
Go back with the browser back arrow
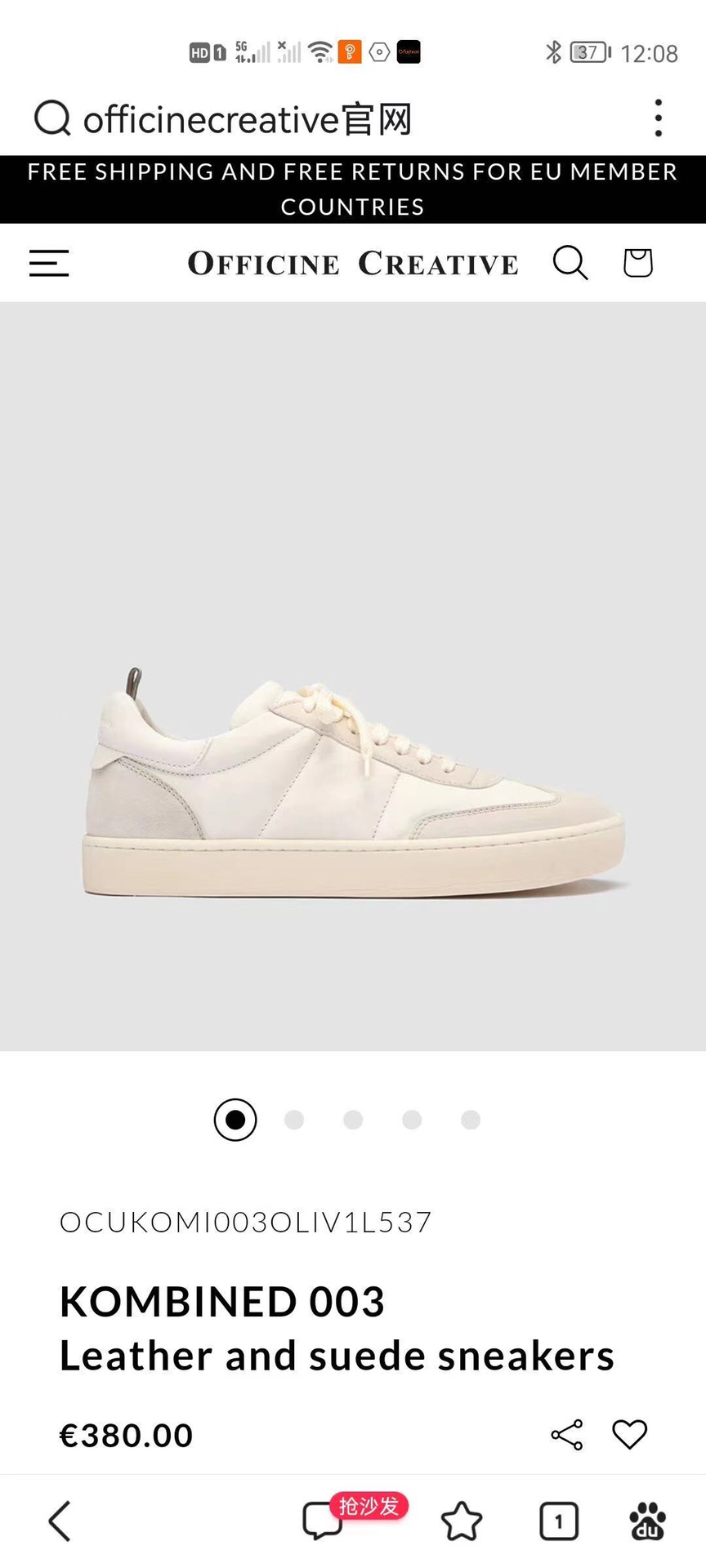pos(60,1521)
